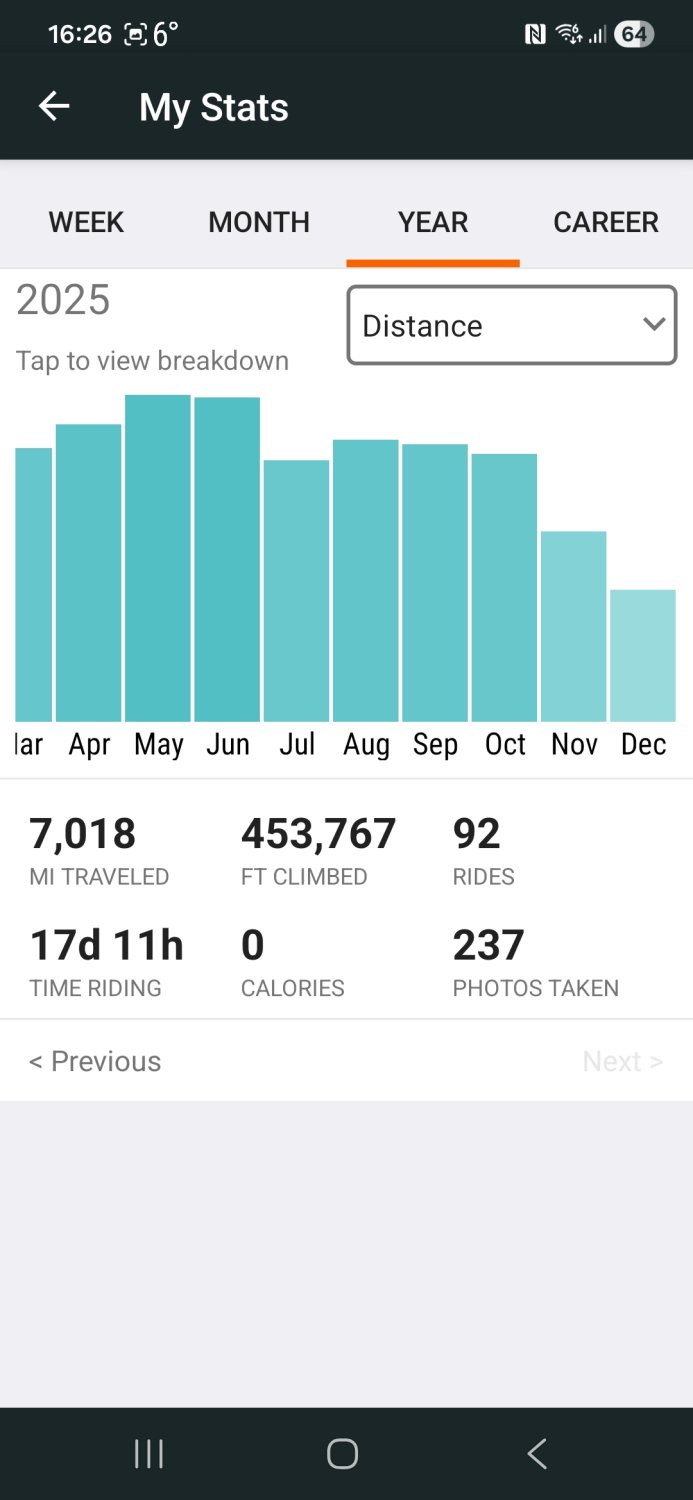Switch to the CAREER tab

(x=606, y=222)
